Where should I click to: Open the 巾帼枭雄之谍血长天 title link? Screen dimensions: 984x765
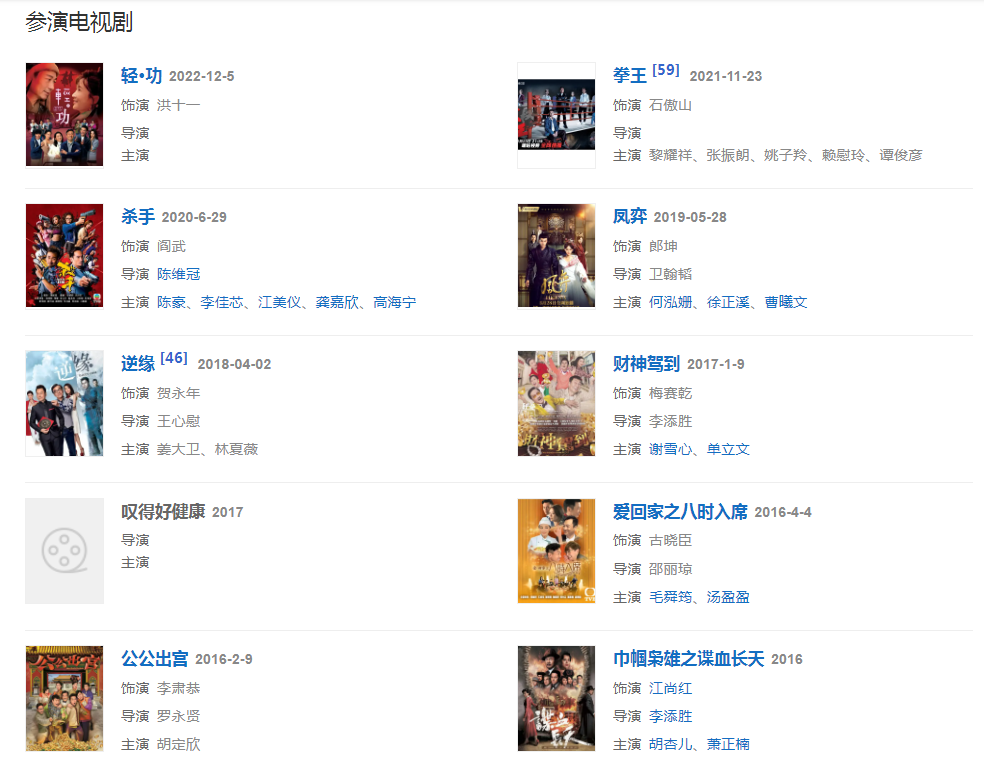688,659
